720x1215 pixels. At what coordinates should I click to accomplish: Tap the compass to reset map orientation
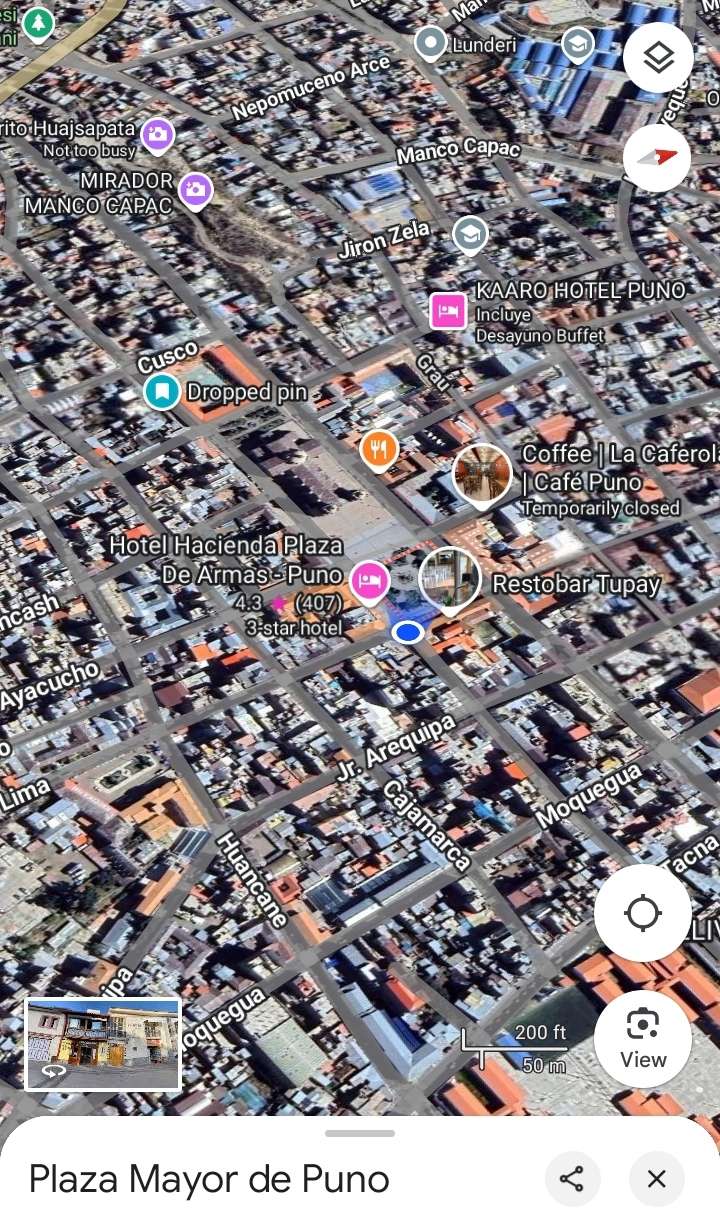(657, 158)
